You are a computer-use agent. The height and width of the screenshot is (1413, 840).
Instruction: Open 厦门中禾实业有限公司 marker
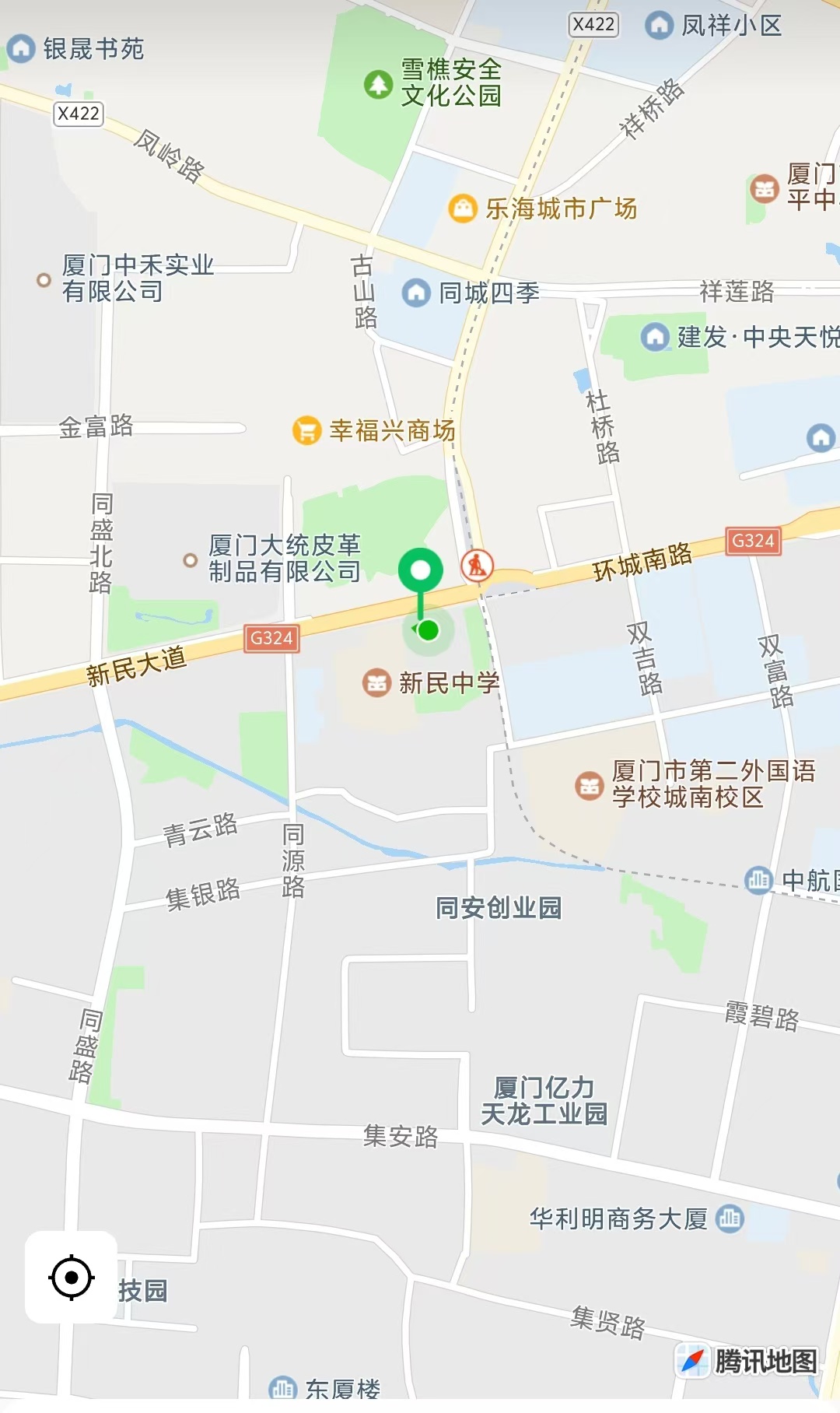pos(44,280)
